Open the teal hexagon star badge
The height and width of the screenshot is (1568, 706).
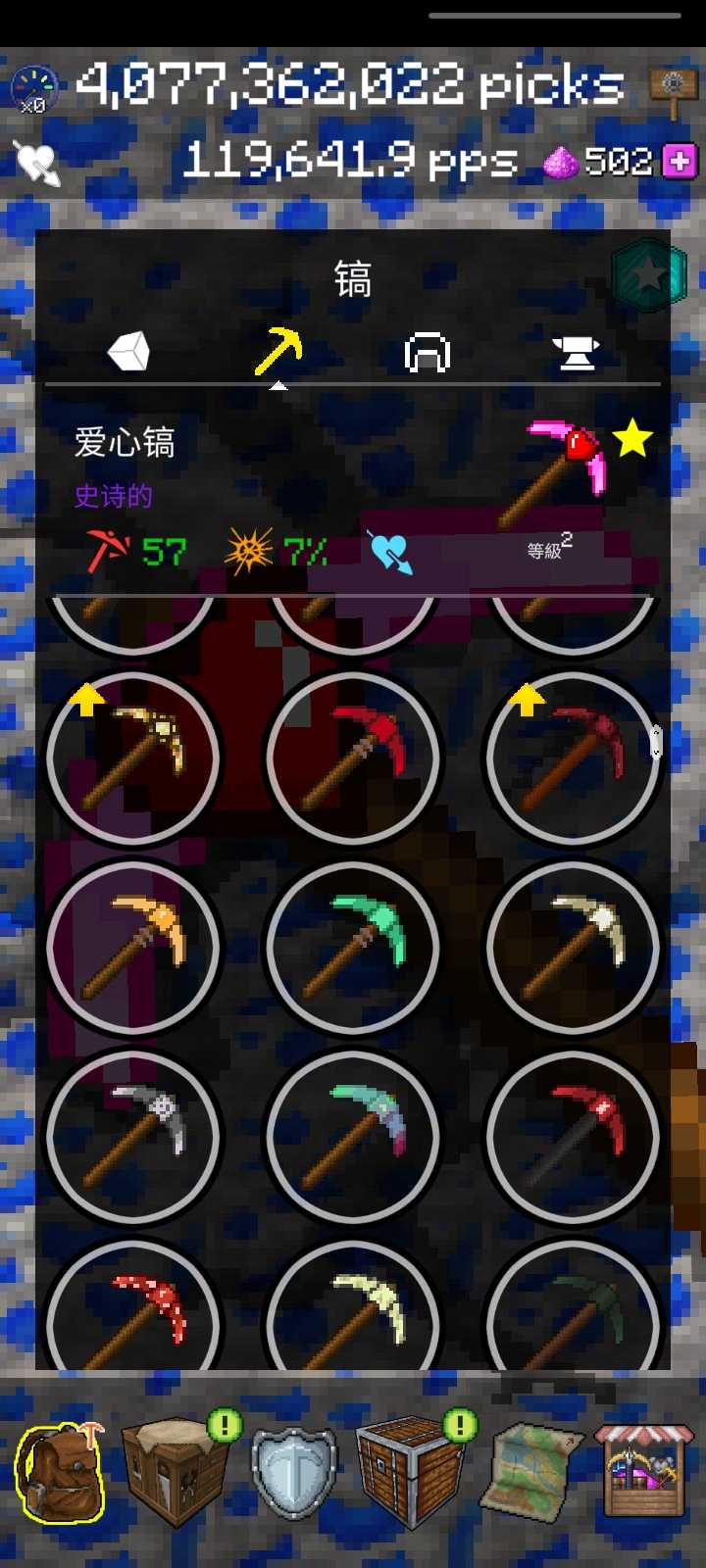[x=647, y=275]
